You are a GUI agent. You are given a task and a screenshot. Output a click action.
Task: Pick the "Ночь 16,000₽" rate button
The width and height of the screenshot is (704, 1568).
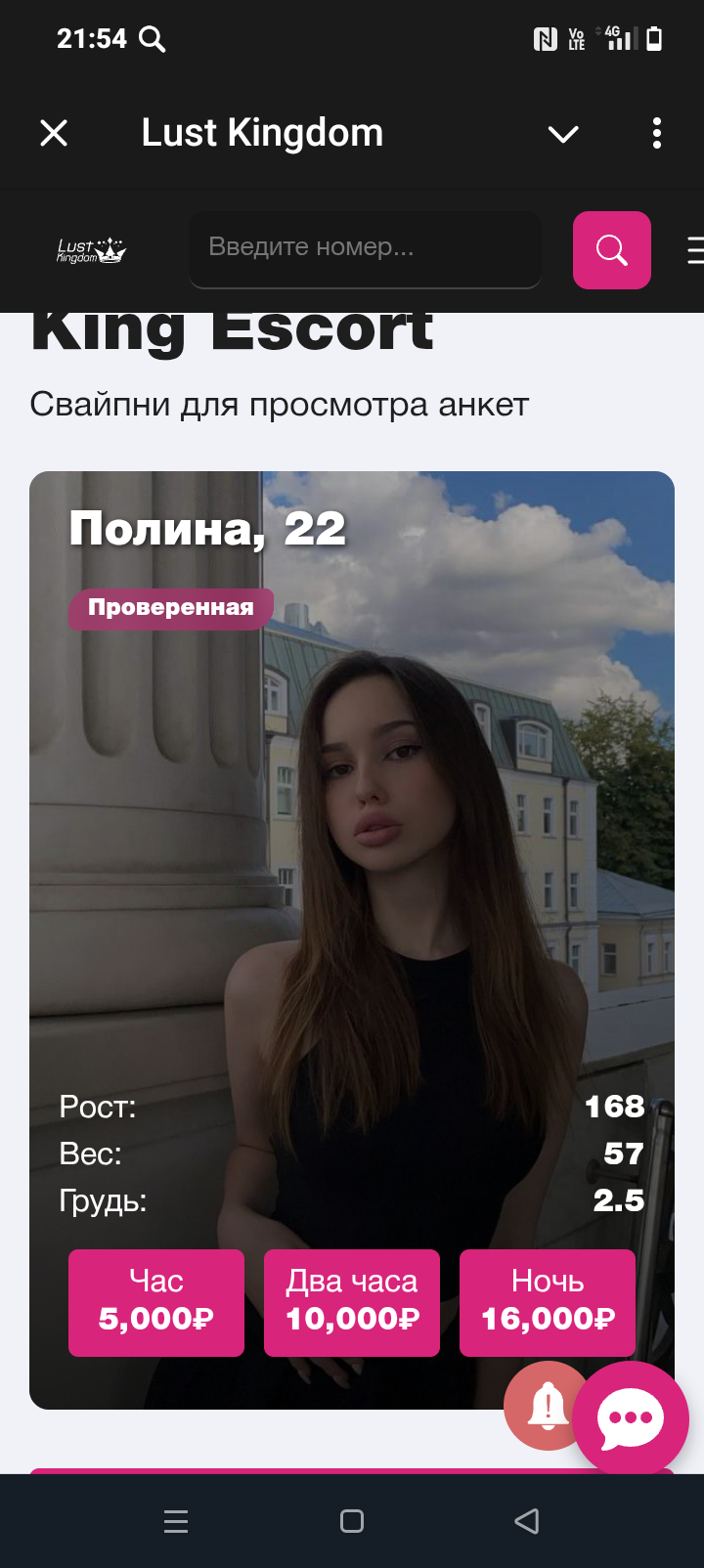coord(548,1302)
